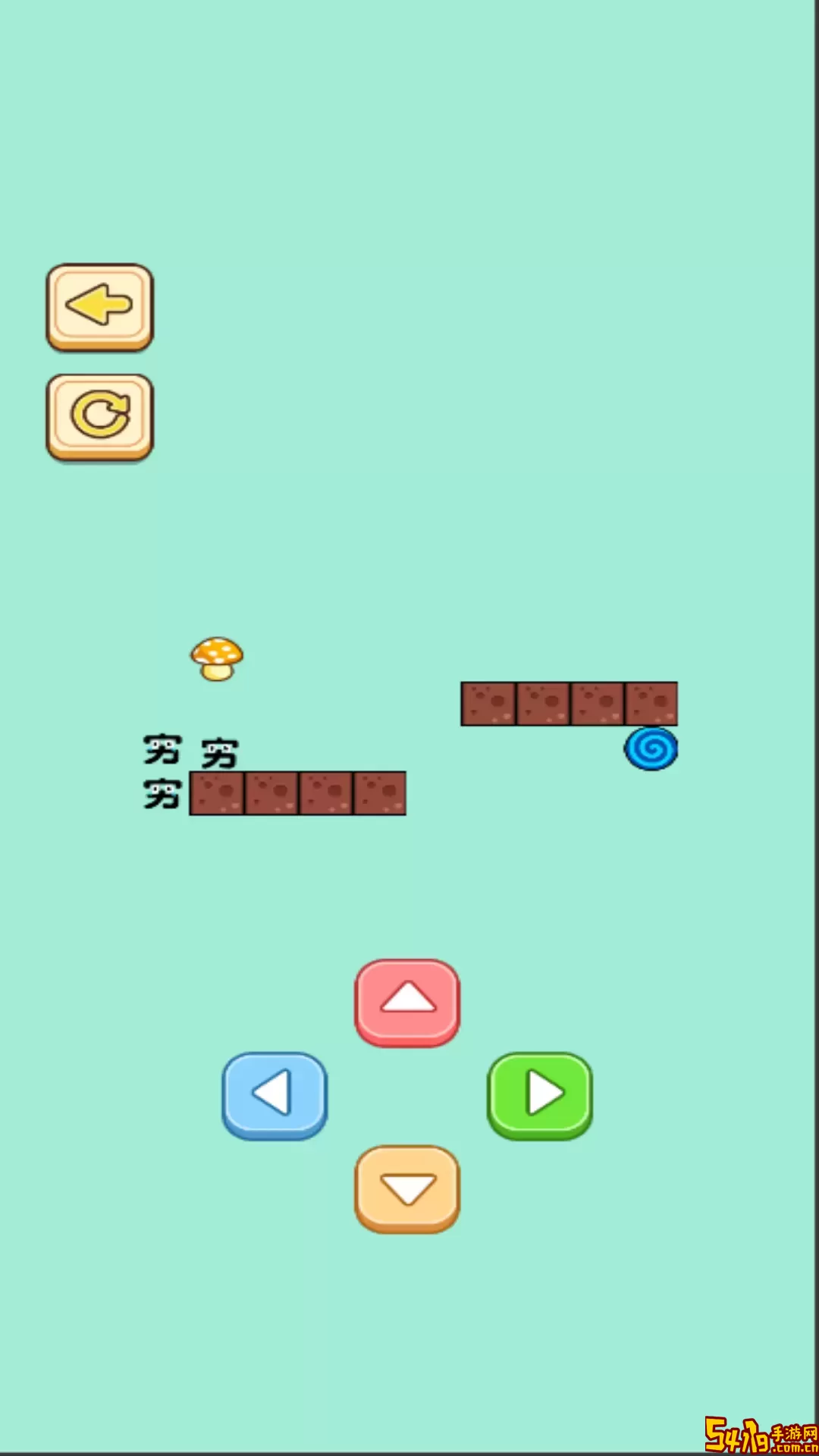Restart the level with the circular arrow
The width and height of the screenshot is (819, 1456).
pyautogui.click(x=99, y=416)
